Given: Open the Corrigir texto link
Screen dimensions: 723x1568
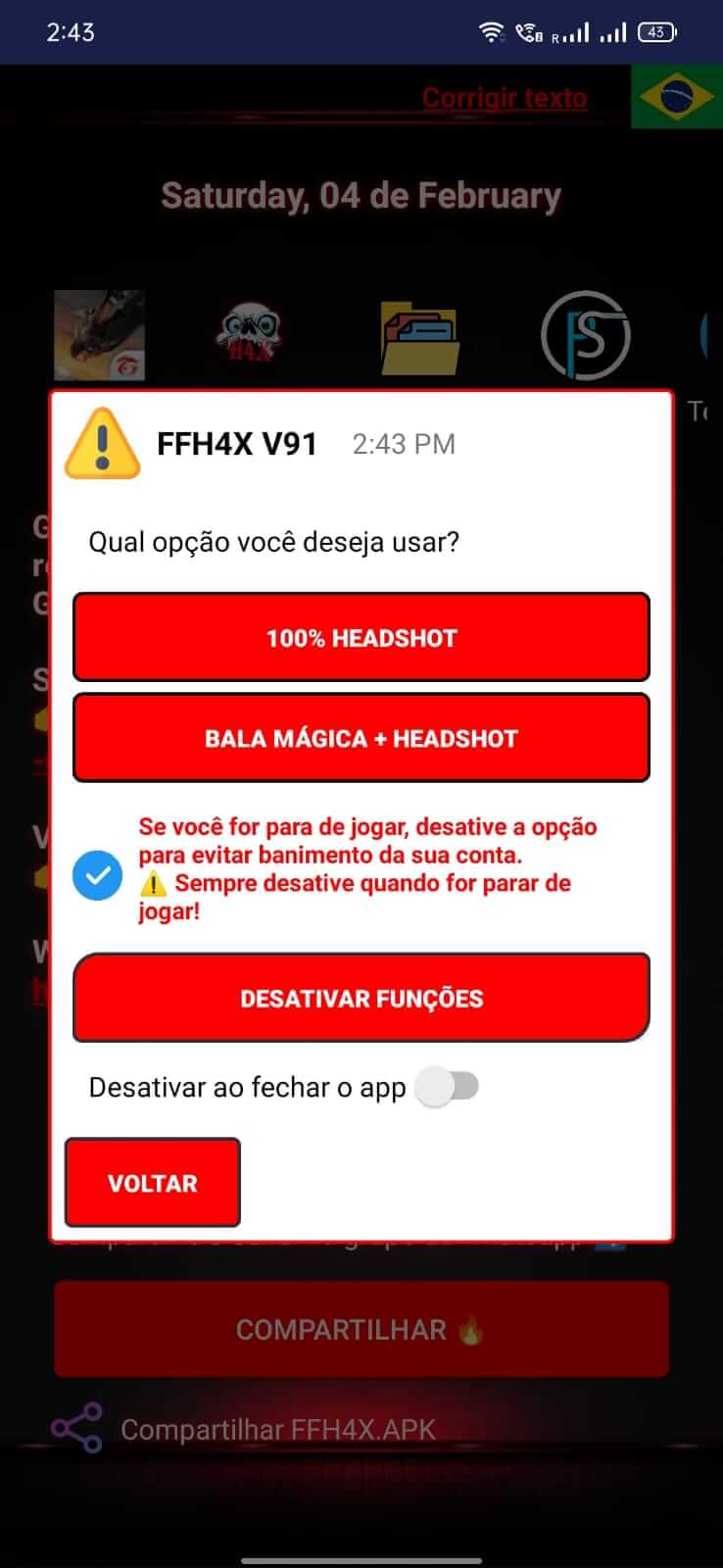Looking at the screenshot, I should 504,98.
